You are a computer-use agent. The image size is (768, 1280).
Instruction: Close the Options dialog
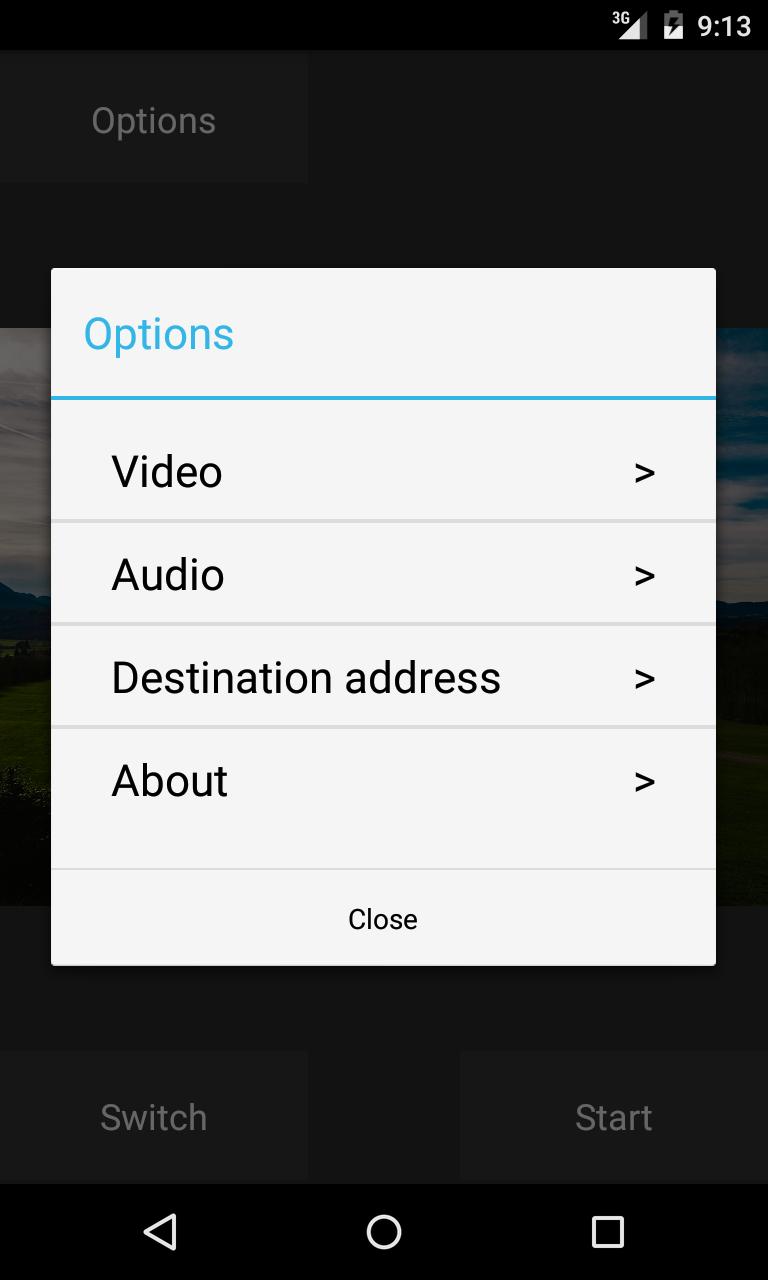click(x=383, y=919)
